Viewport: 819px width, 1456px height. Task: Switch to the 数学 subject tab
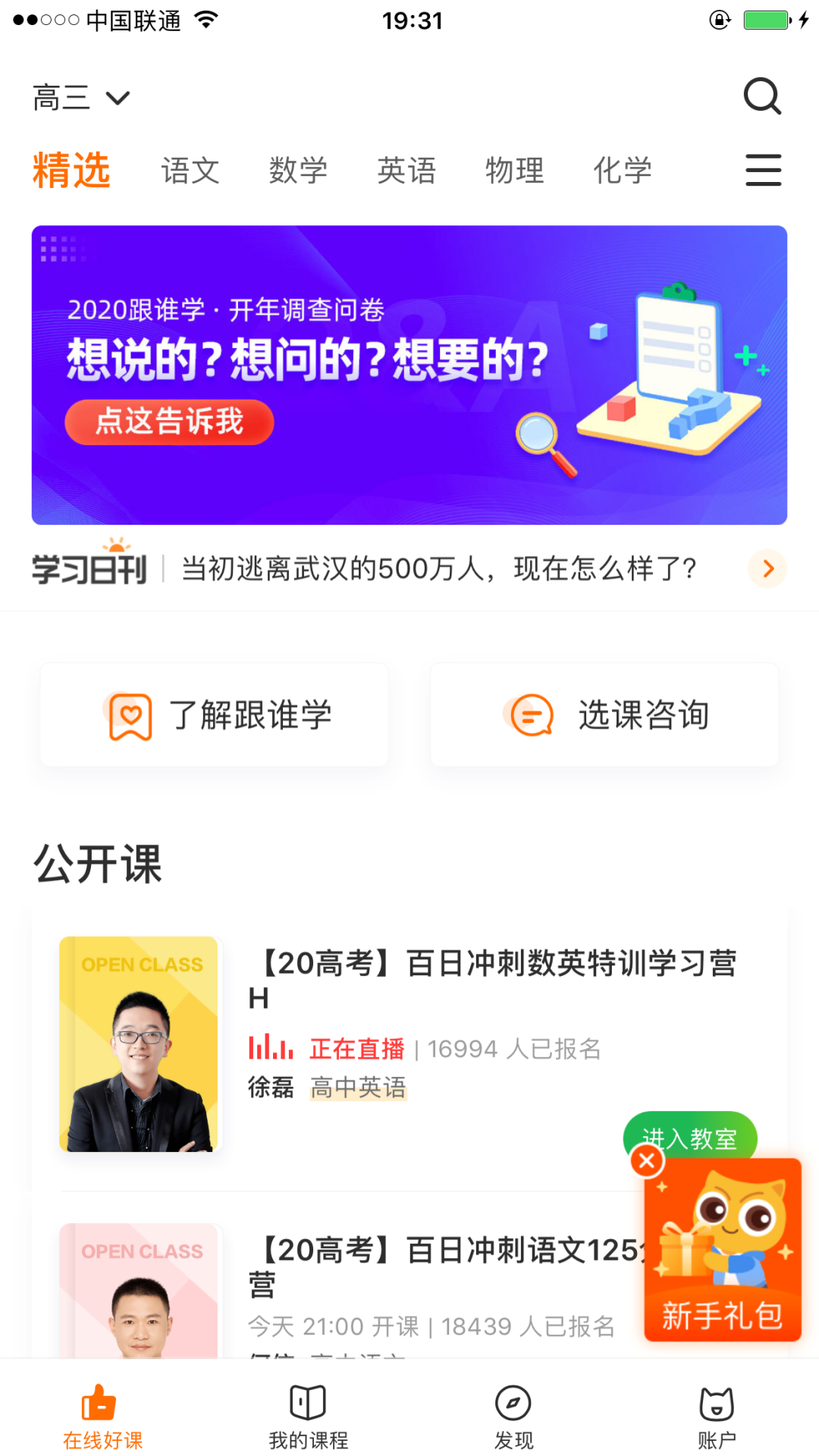tap(298, 171)
